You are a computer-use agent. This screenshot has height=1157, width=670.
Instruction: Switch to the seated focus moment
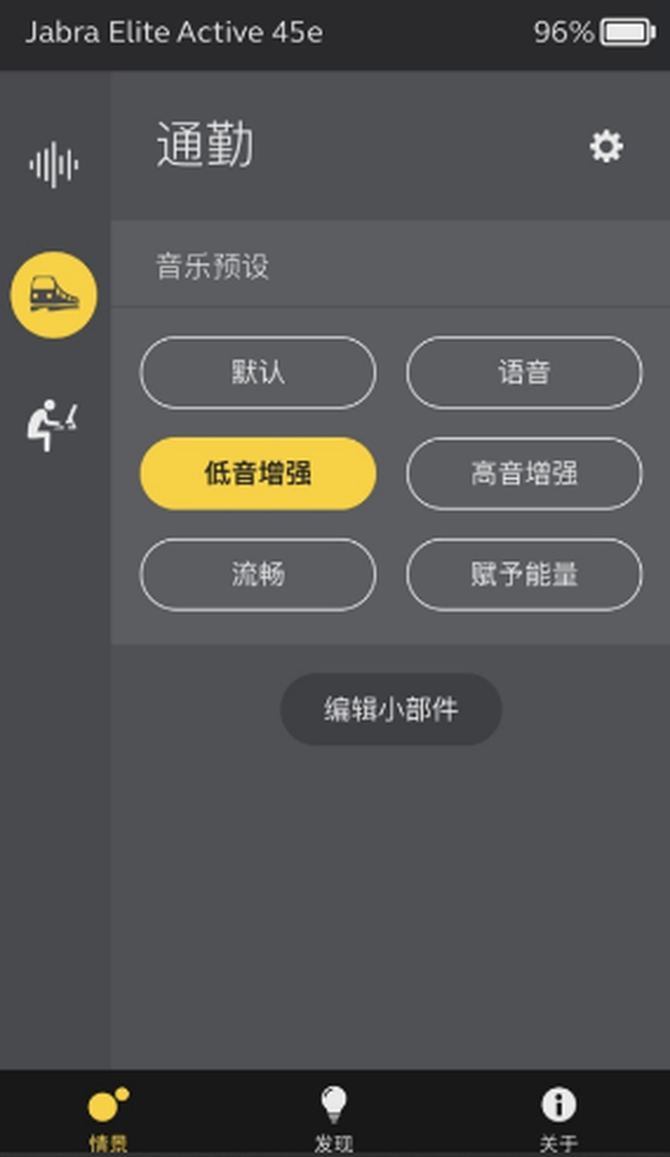click(52, 425)
